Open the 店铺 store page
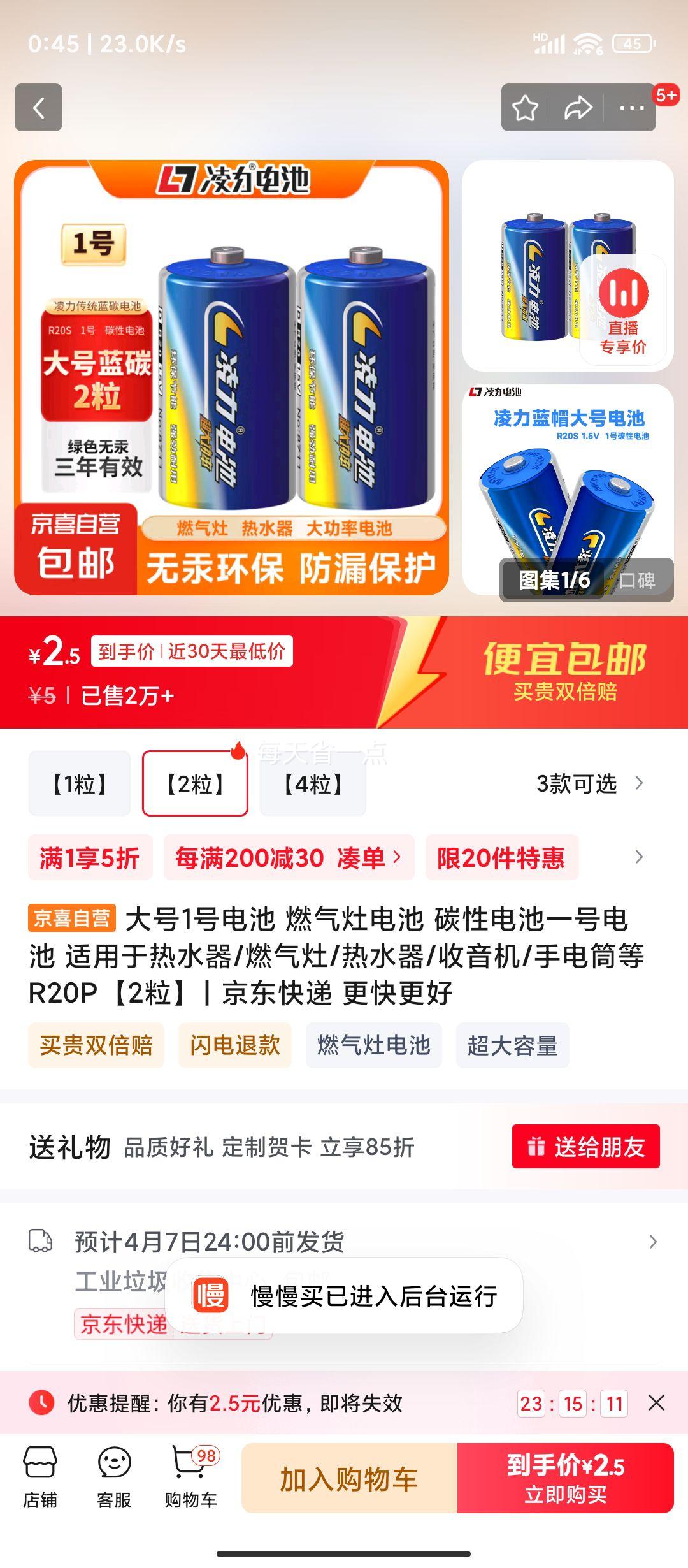The image size is (688, 1568). point(40,1477)
